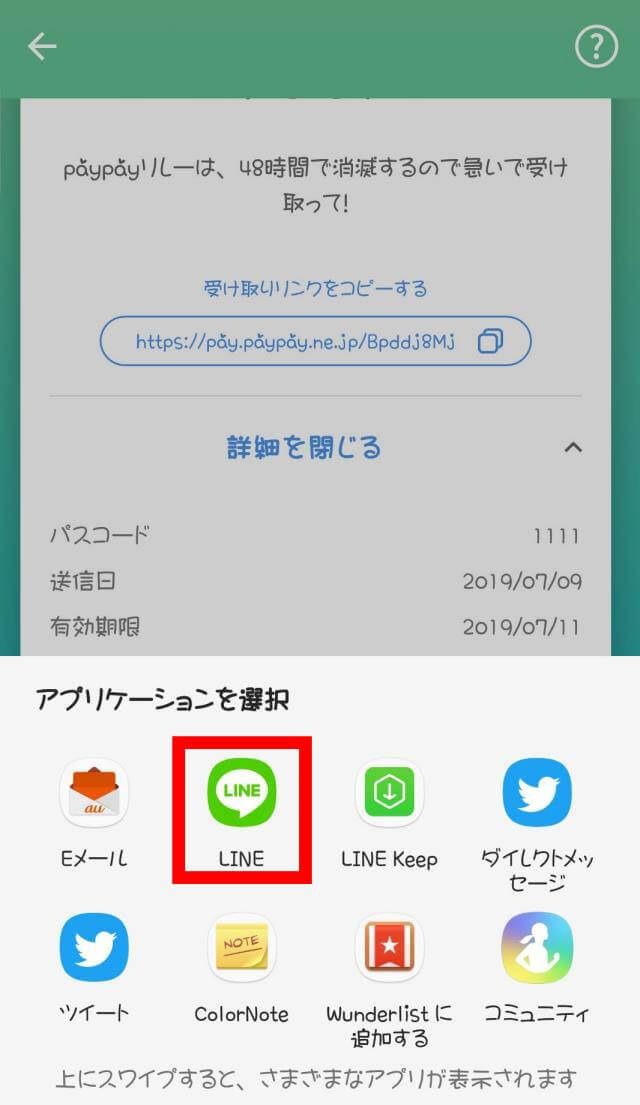Open the help question mark icon
Screen dimensions: 640x1105
(596, 46)
